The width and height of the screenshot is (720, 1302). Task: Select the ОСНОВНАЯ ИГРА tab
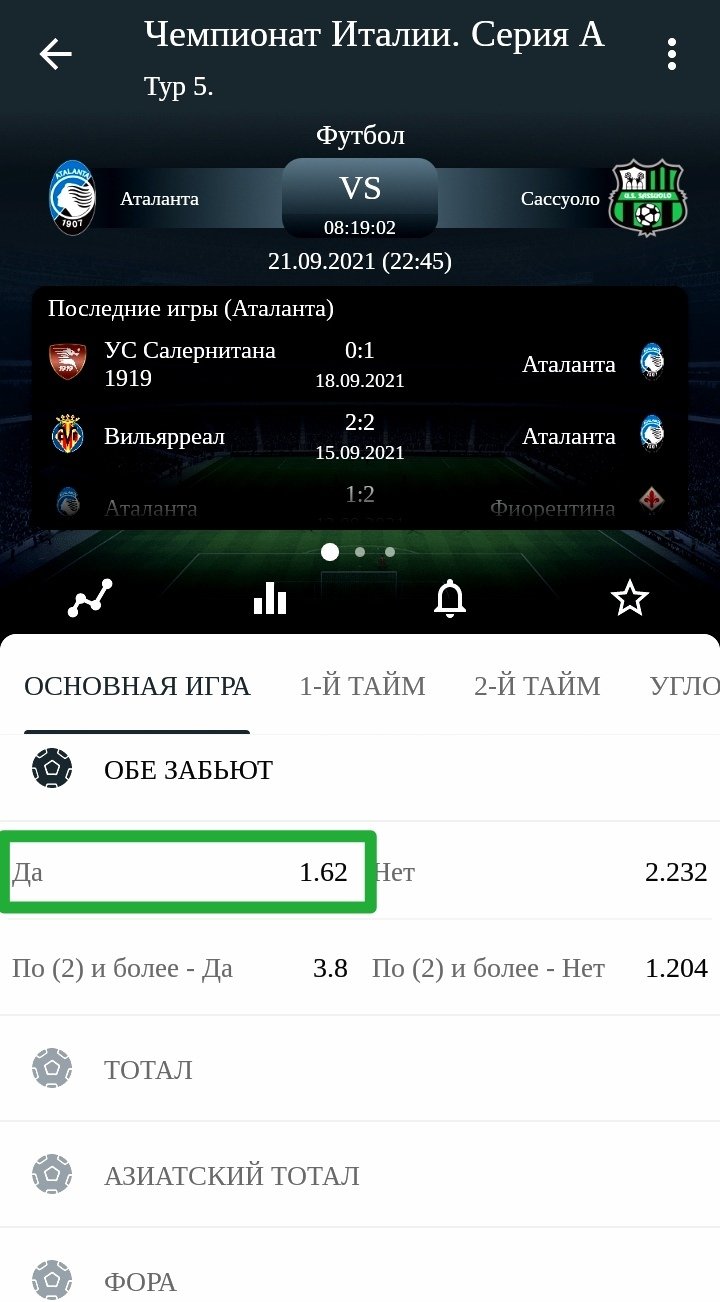click(137, 686)
